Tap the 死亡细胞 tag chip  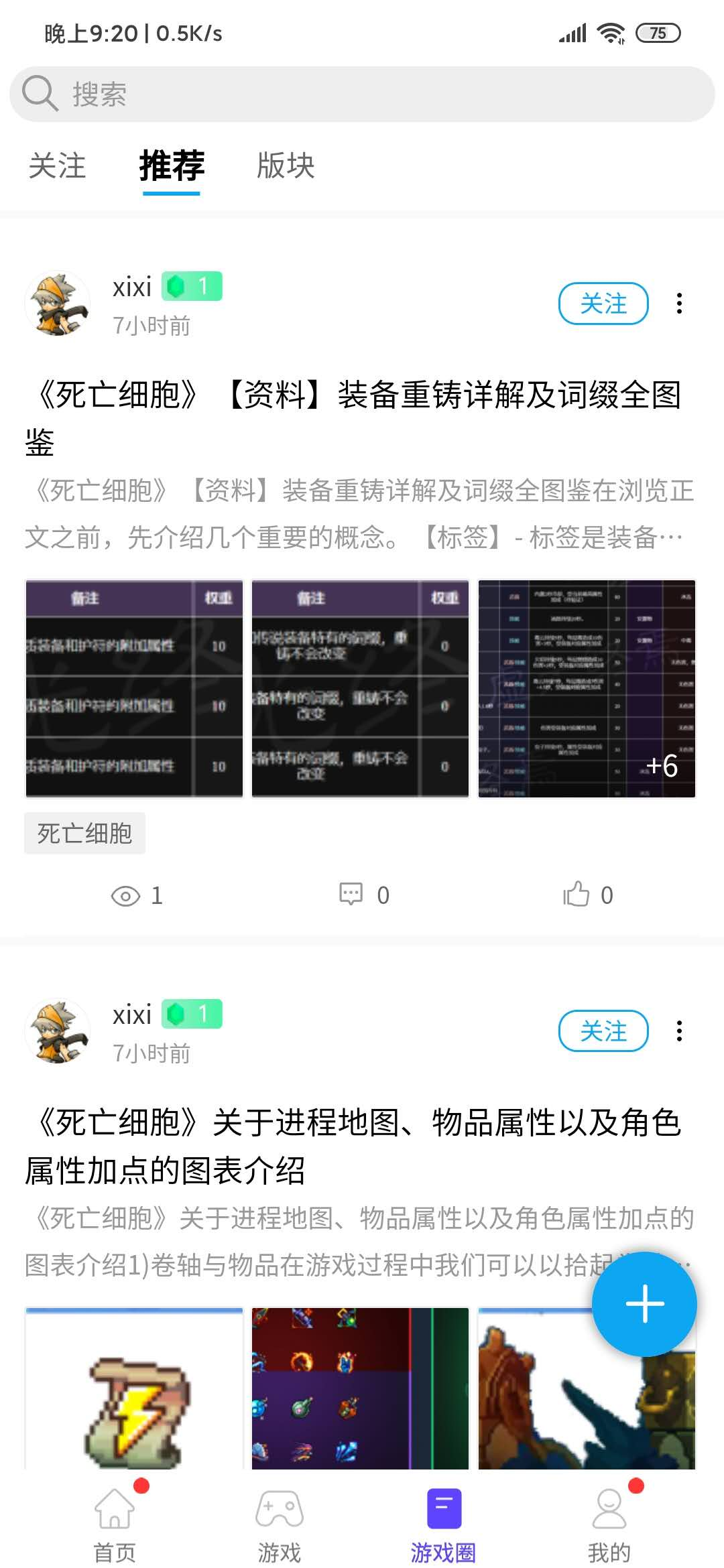[84, 833]
